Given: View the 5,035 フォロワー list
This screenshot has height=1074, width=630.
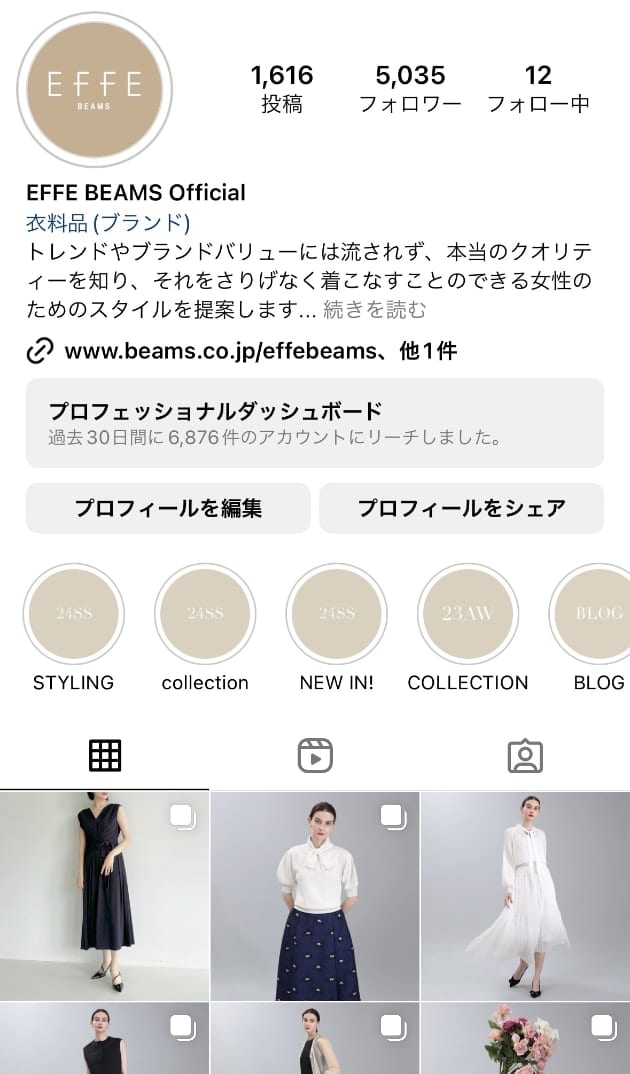Looking at the screenshot, I should pos(410,88).
